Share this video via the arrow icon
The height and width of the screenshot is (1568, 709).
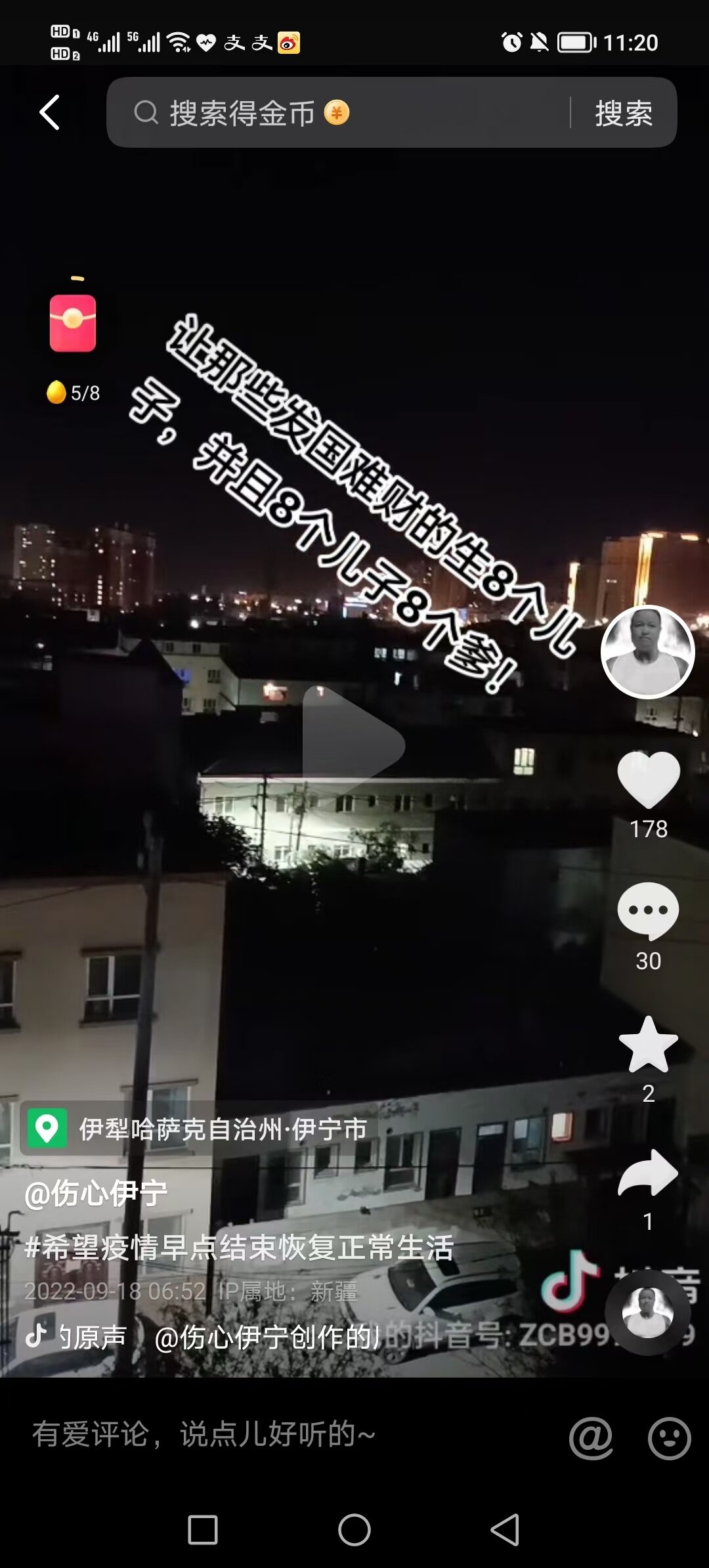point(648,1173)
